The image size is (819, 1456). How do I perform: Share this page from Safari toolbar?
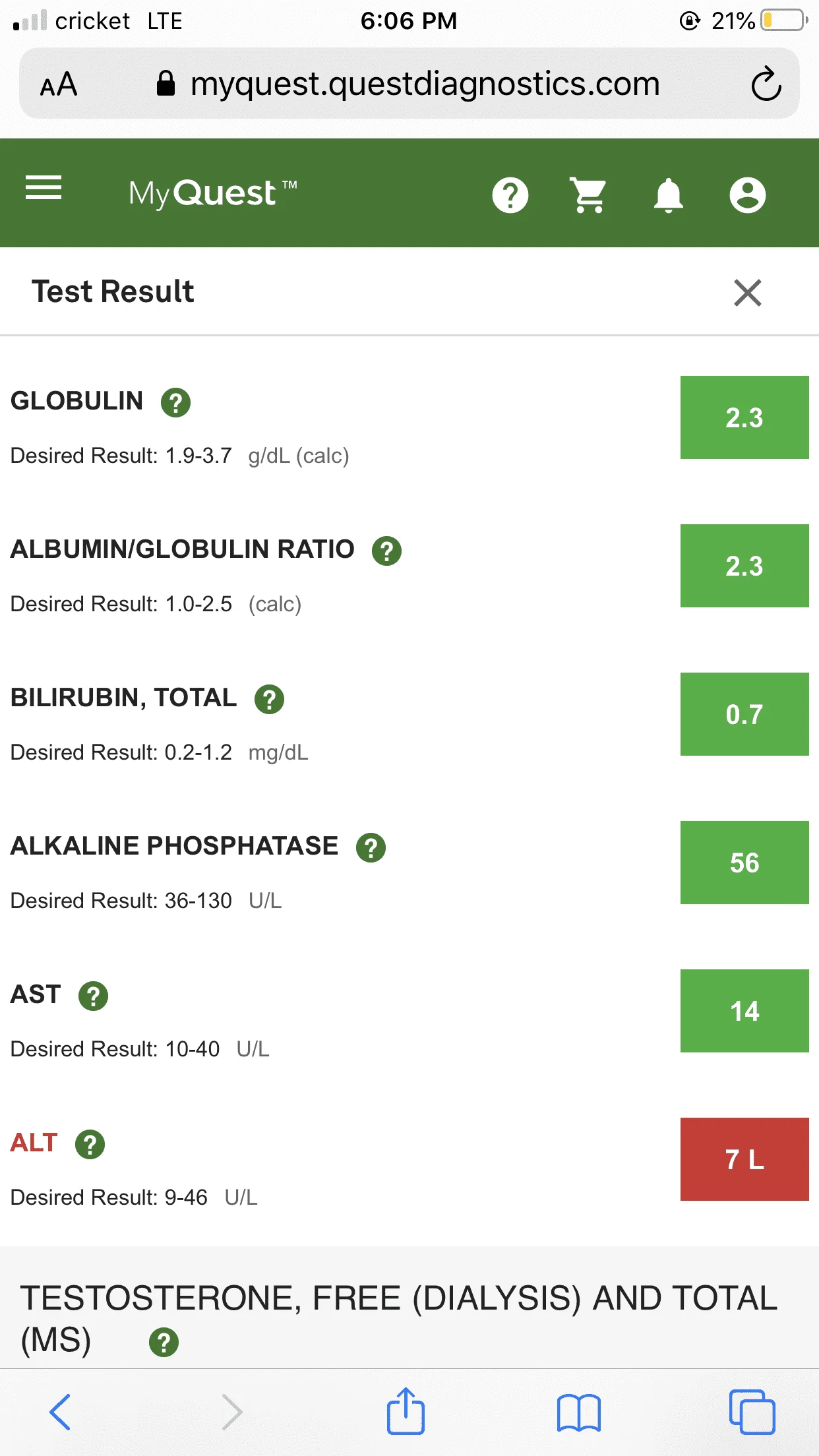pos(406,1411)
